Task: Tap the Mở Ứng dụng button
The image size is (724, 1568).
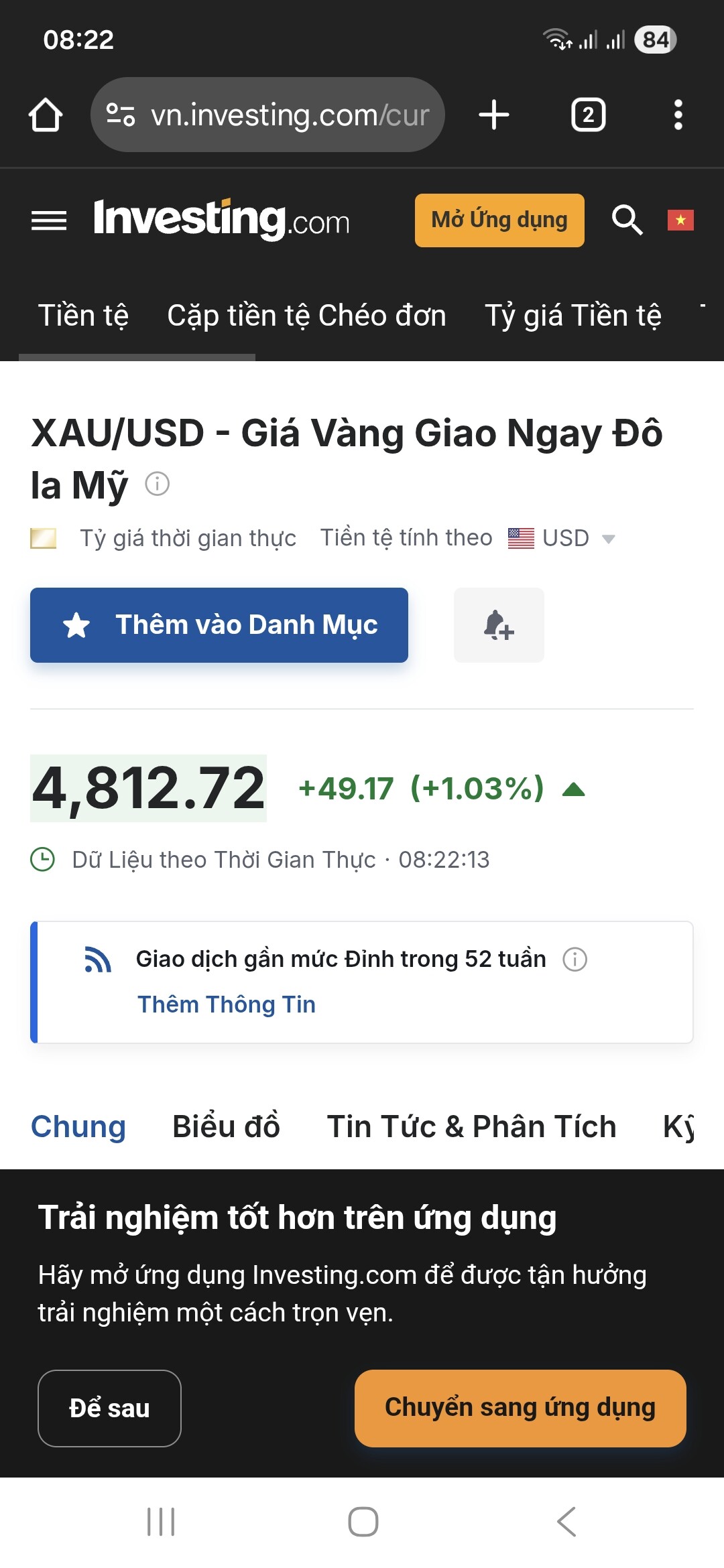Action: pos(499,220)
